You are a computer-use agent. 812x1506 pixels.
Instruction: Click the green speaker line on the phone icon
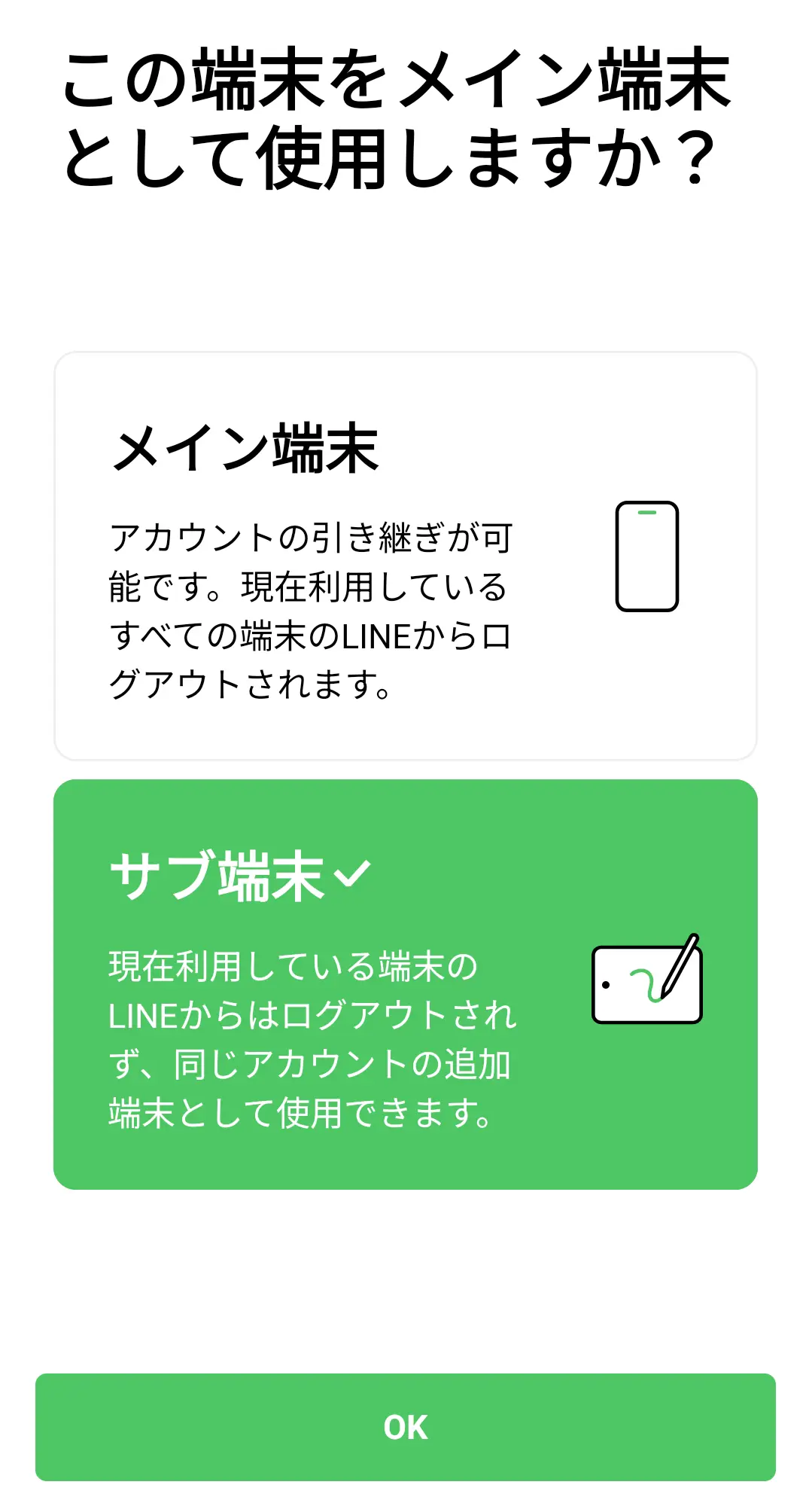coord(646,514)
